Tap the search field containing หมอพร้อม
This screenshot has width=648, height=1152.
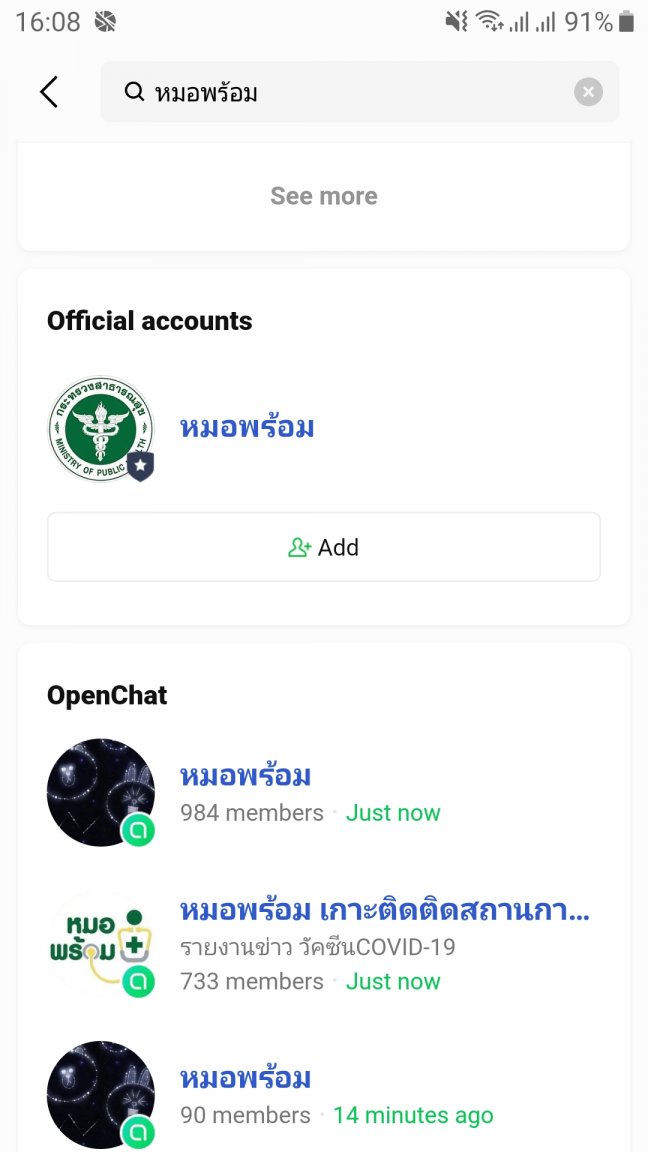click(340, 92)
